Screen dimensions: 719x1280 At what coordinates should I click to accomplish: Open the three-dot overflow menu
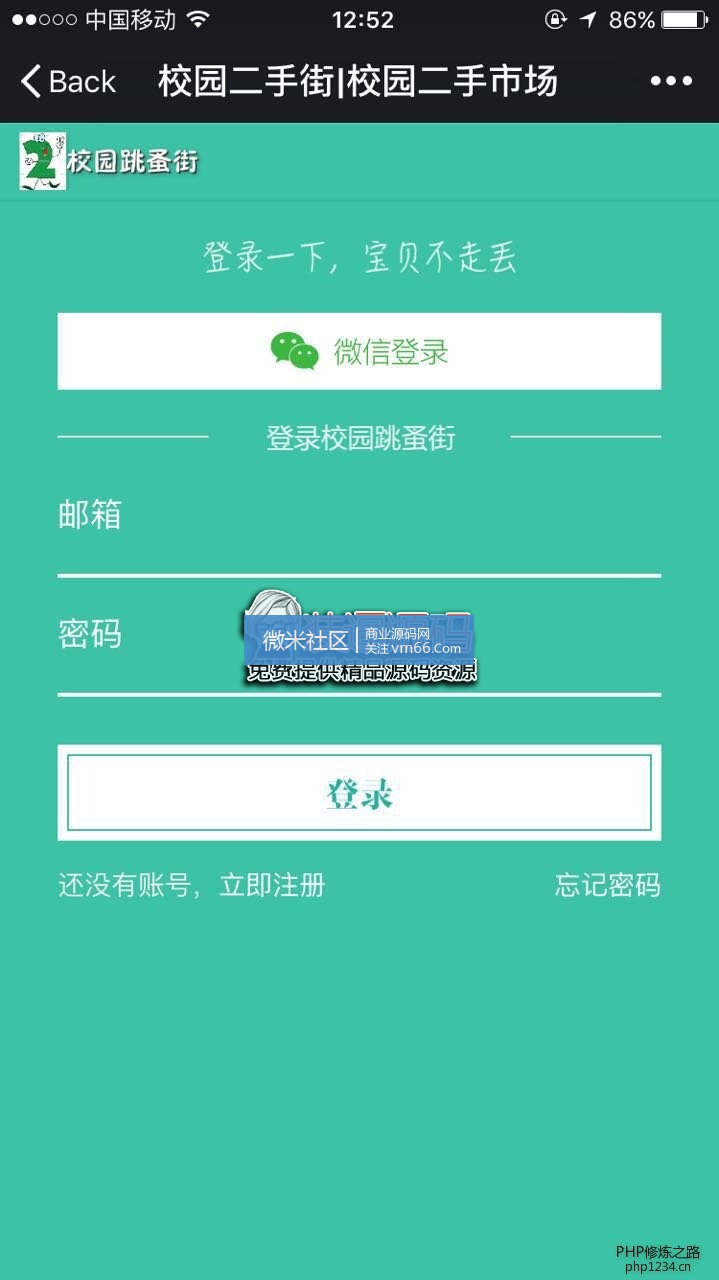(671, 81)
